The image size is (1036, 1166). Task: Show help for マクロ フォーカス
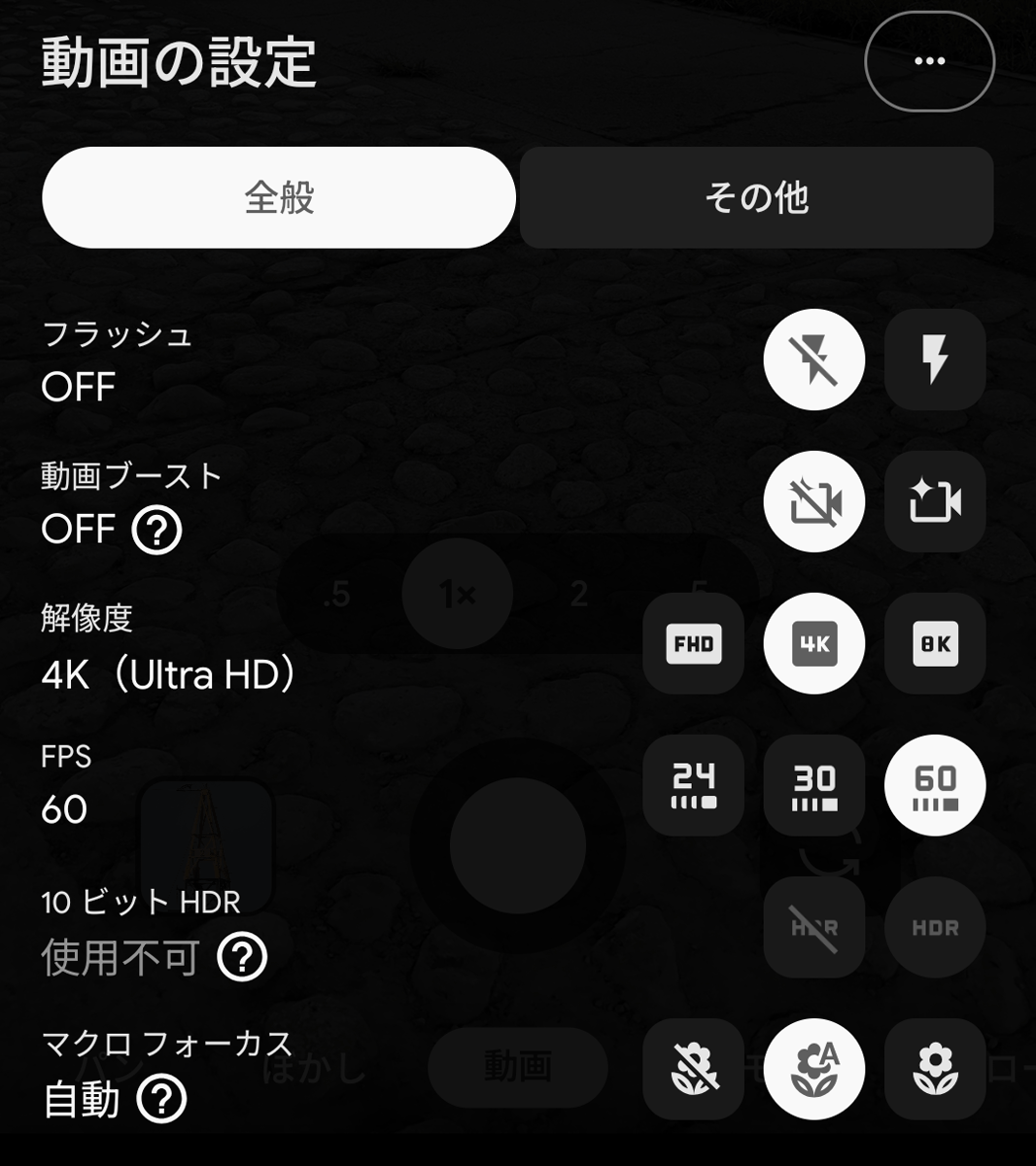pos(161,1100)
